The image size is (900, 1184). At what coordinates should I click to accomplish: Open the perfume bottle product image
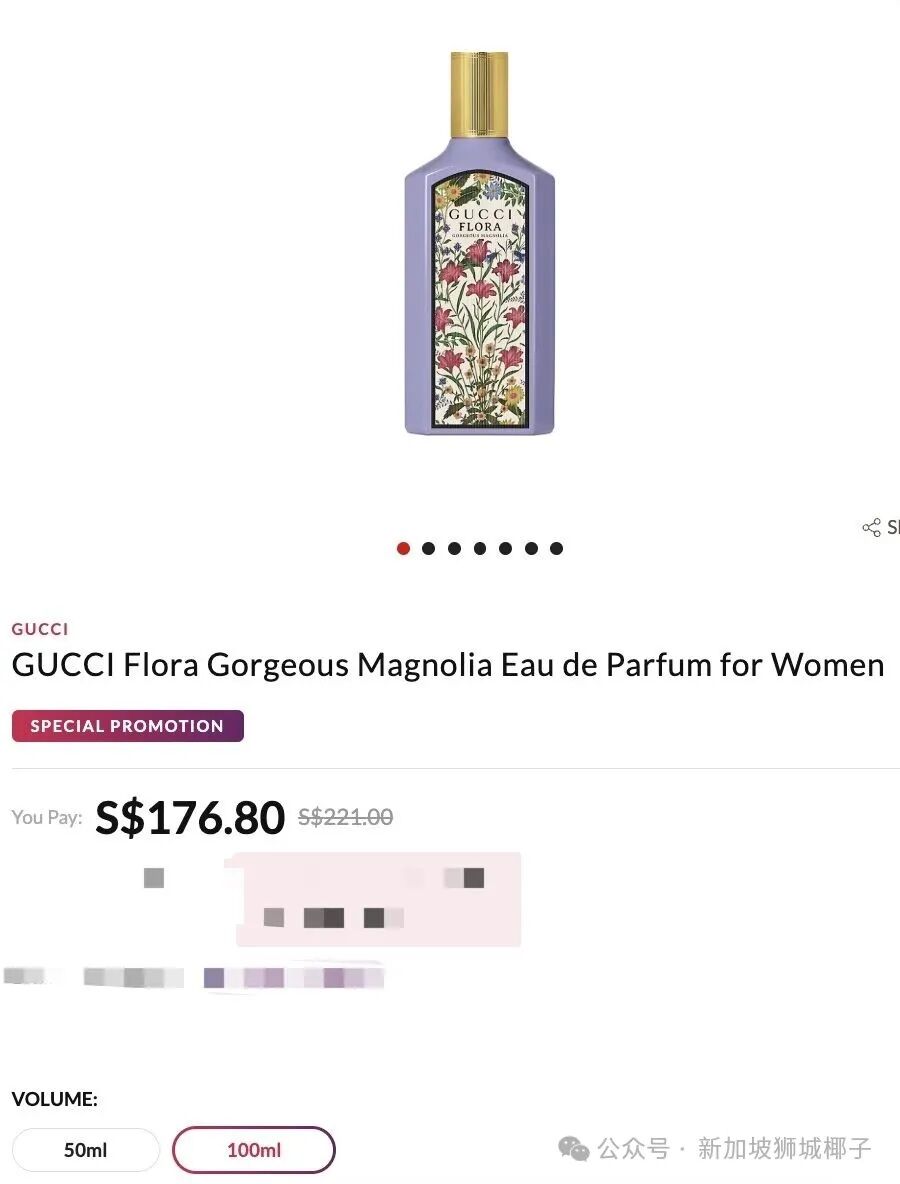(x=479, y=245)
